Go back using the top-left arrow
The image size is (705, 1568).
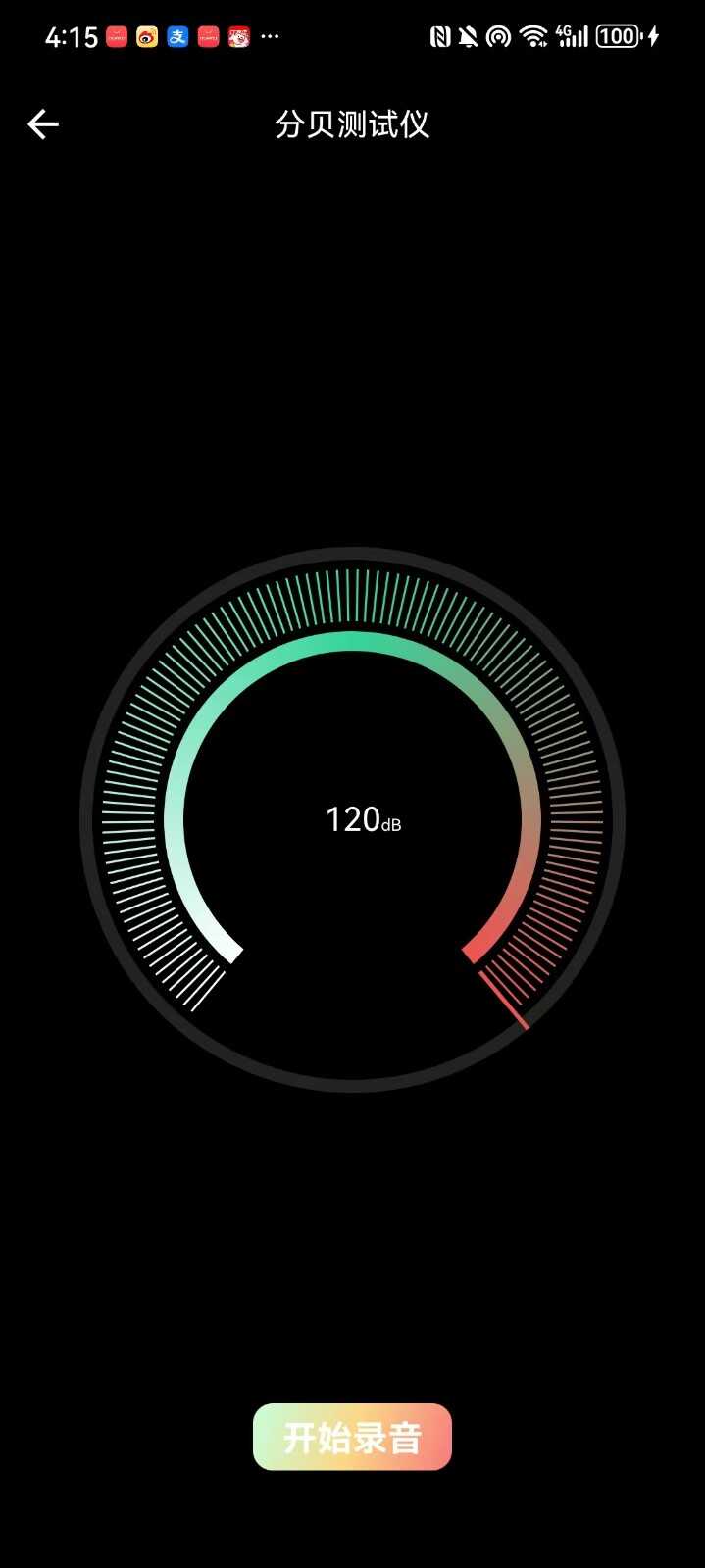click(x=43, y=124)
